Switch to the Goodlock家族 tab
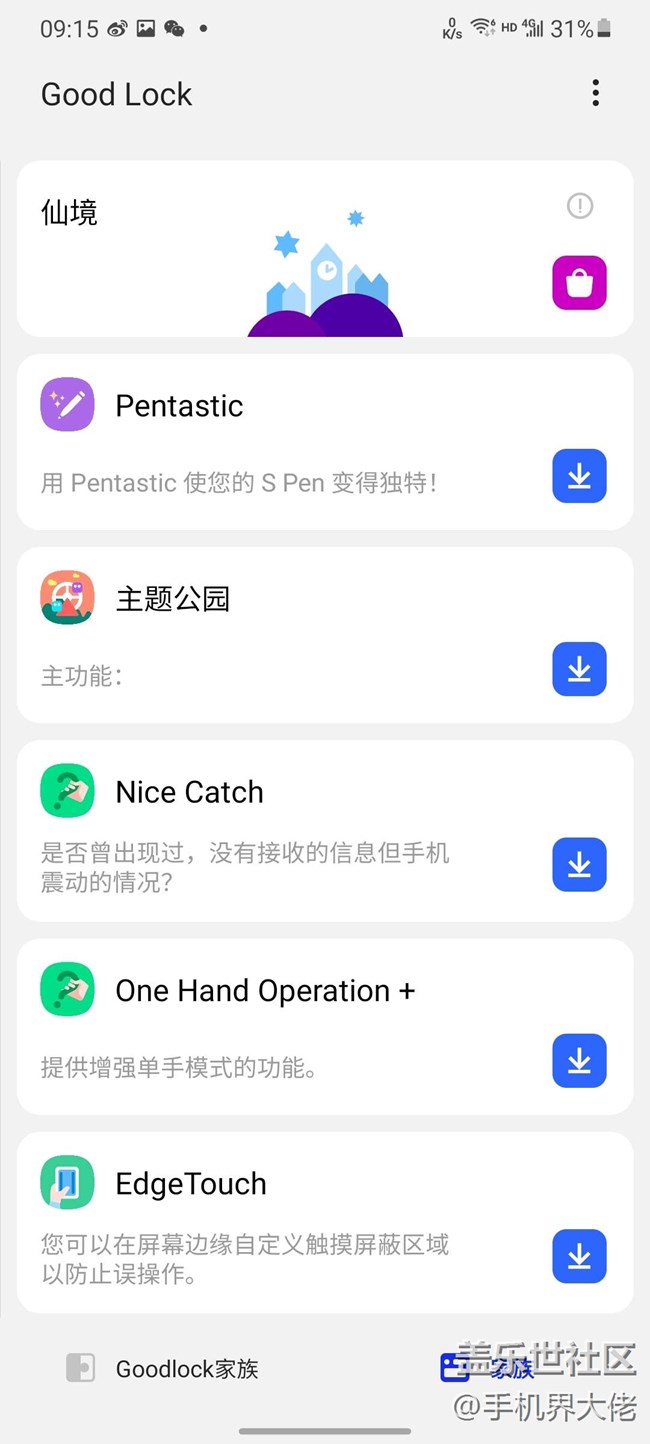The height and width of the screenshot is (1444, 650). pyautogui.click(x=163, y=1369)
